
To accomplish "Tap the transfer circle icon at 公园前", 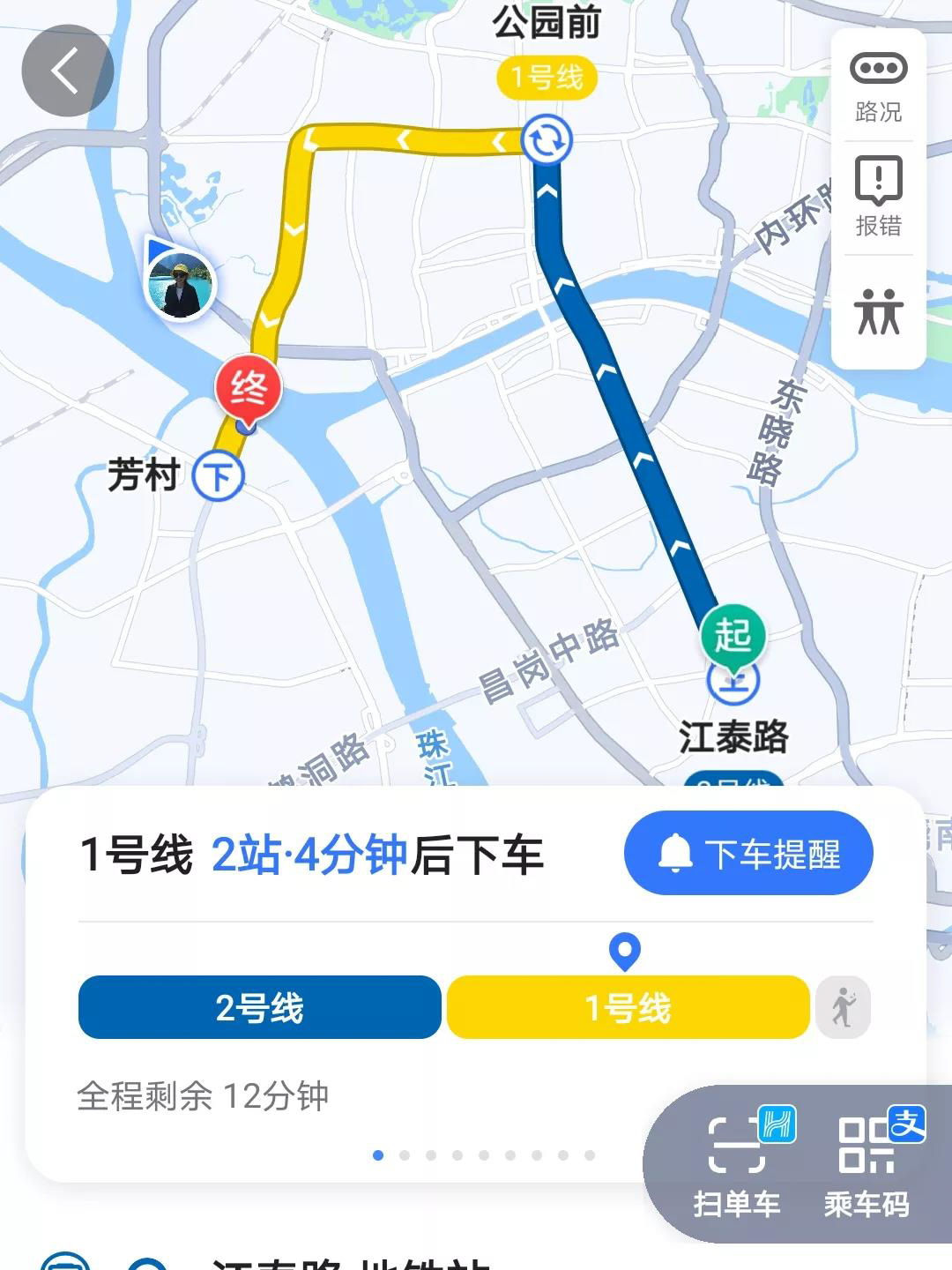I will pos(547,138).
